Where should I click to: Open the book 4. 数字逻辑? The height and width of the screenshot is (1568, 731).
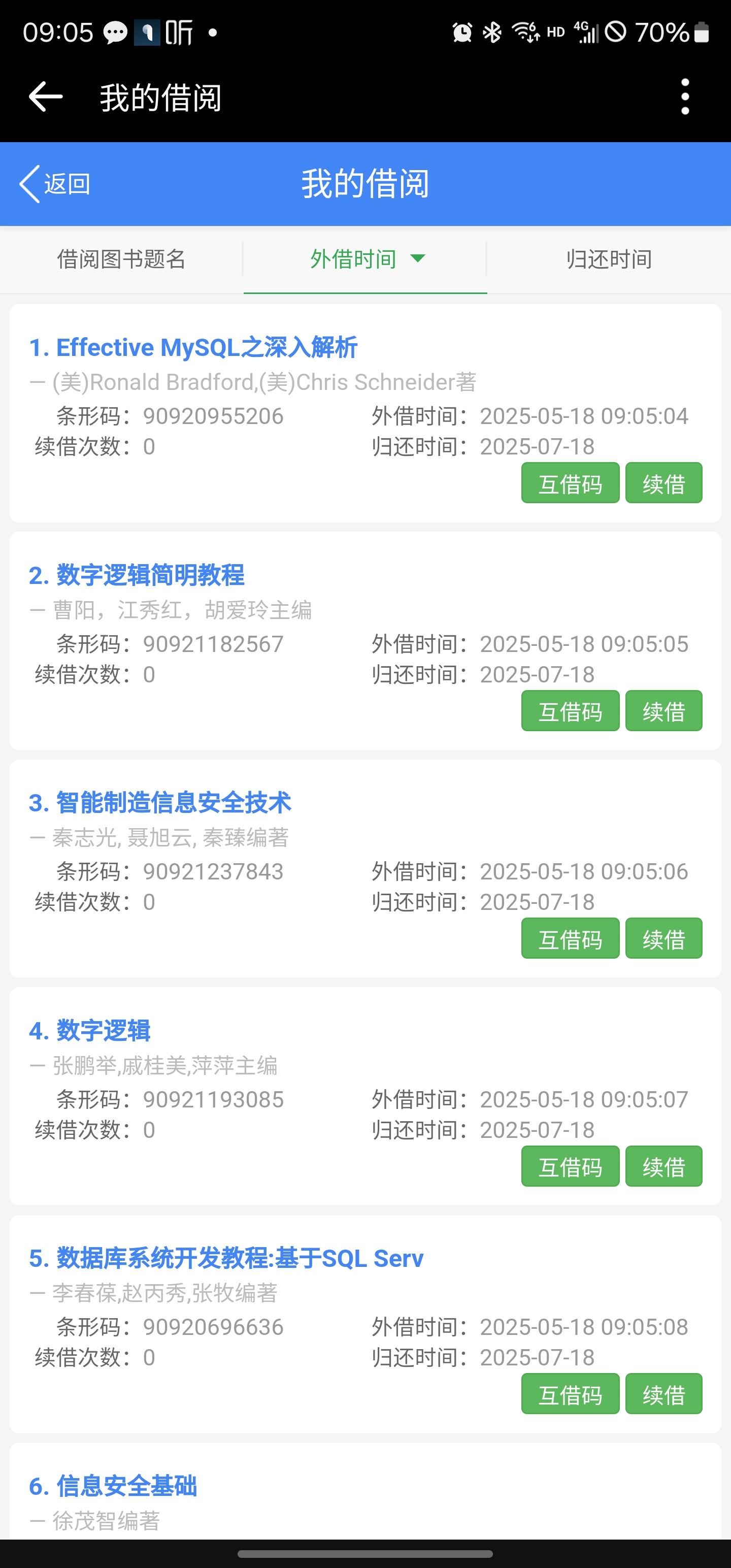click(89, 1030)
